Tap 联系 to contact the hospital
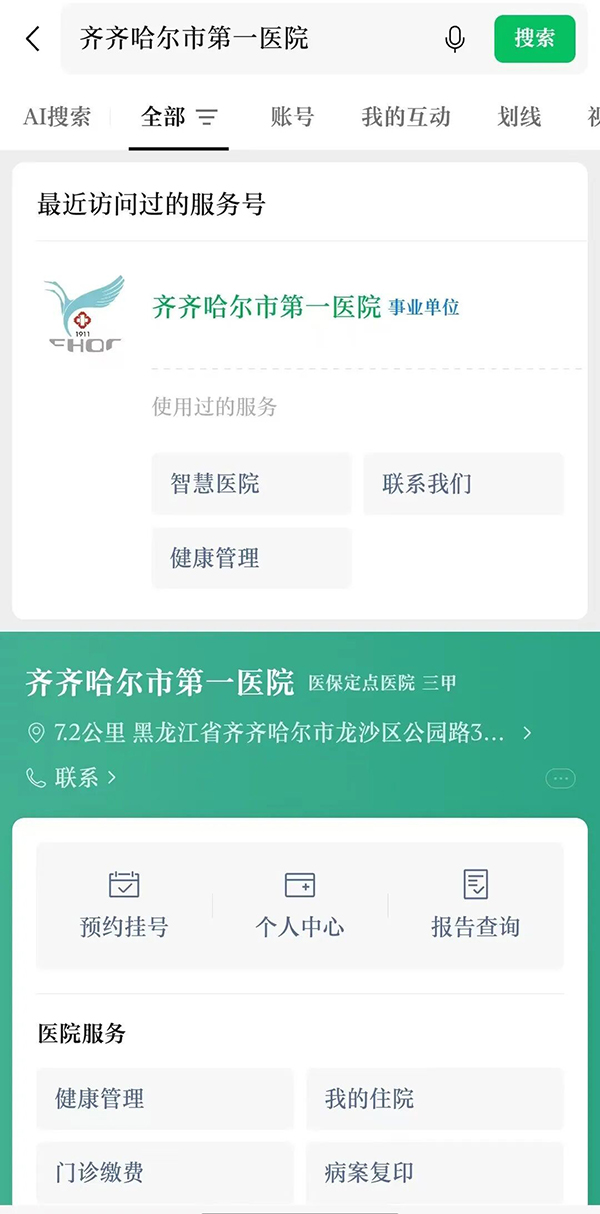600x1214 pixels. point(72,777)
